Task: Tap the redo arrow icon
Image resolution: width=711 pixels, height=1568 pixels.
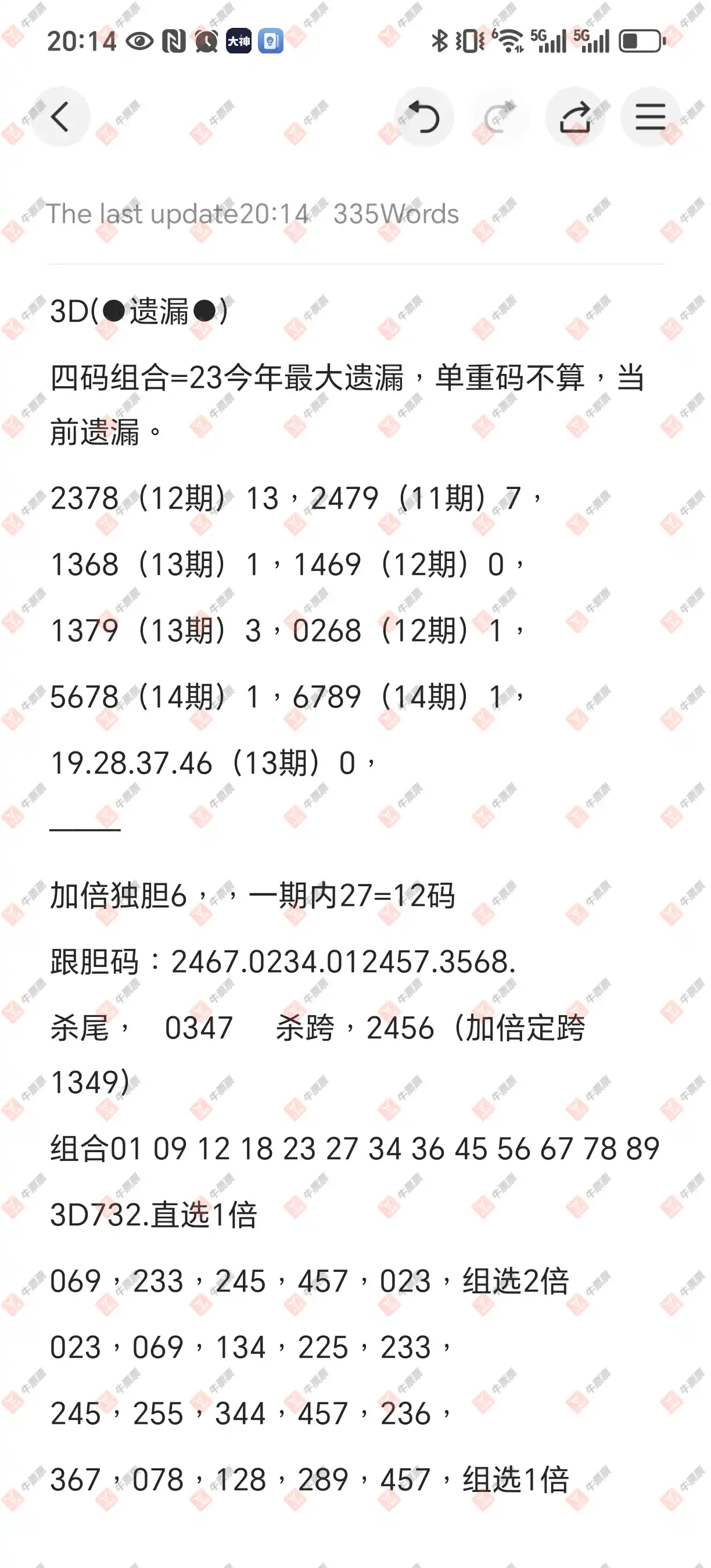Action: pyautogui.click(x=500, y=117)
